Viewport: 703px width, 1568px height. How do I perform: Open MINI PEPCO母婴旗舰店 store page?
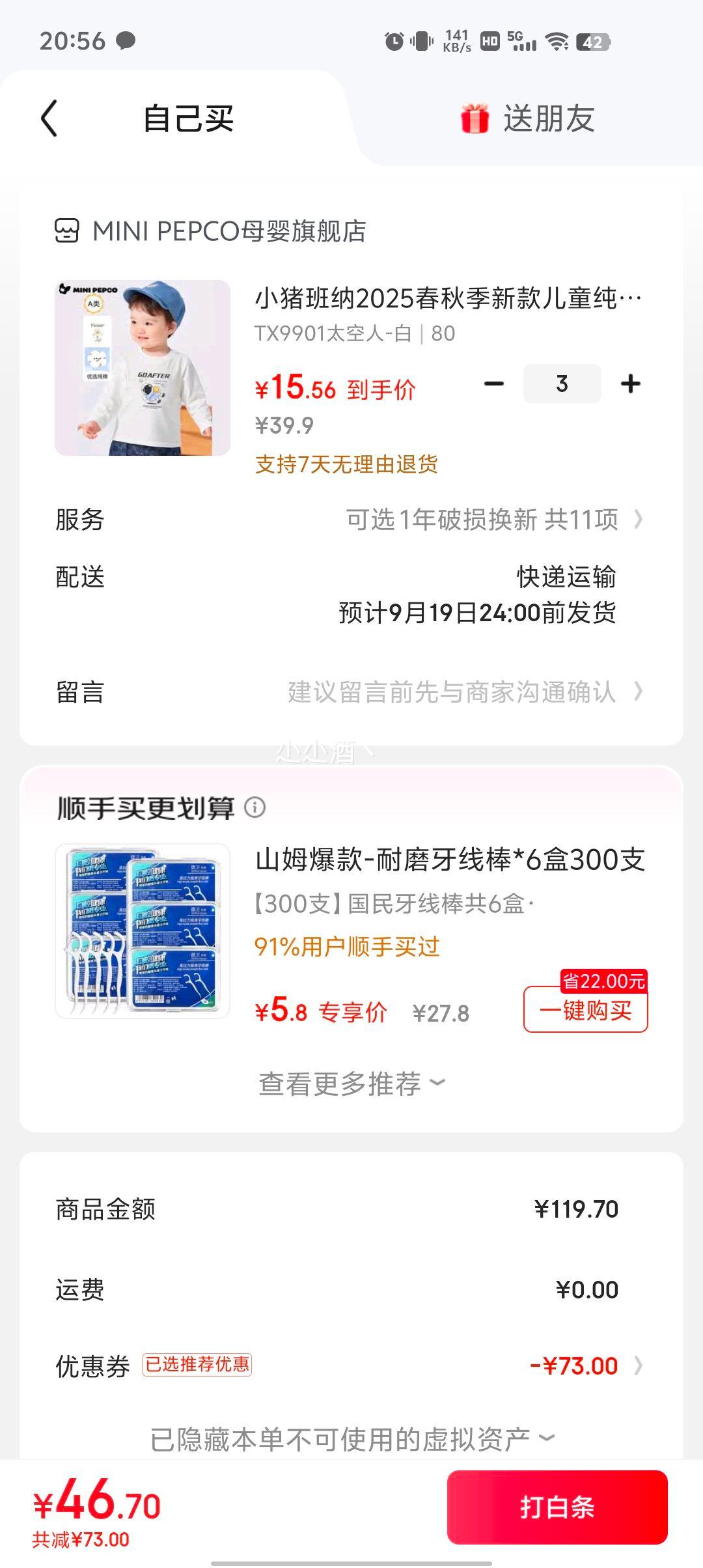click(210, 231)
